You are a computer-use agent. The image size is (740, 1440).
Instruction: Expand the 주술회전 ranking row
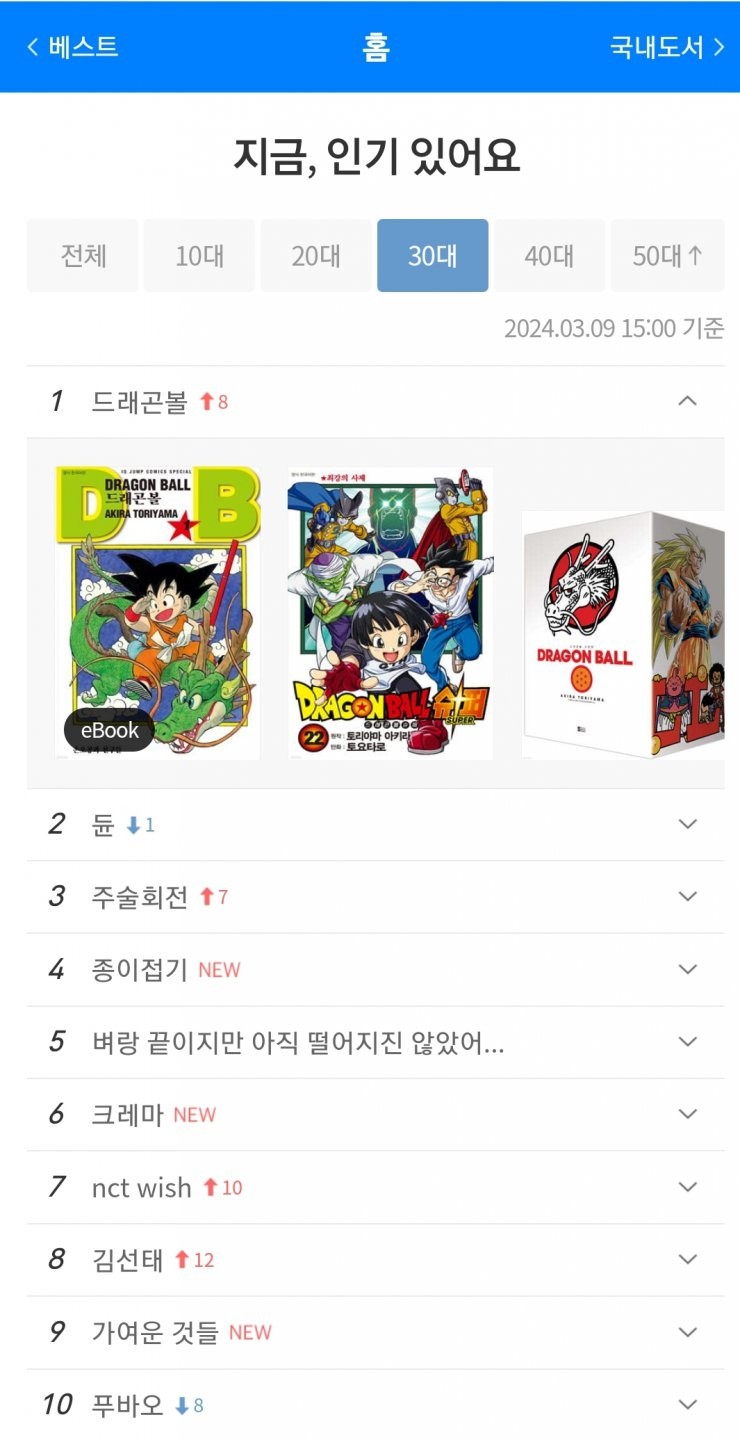click(687, 897)
